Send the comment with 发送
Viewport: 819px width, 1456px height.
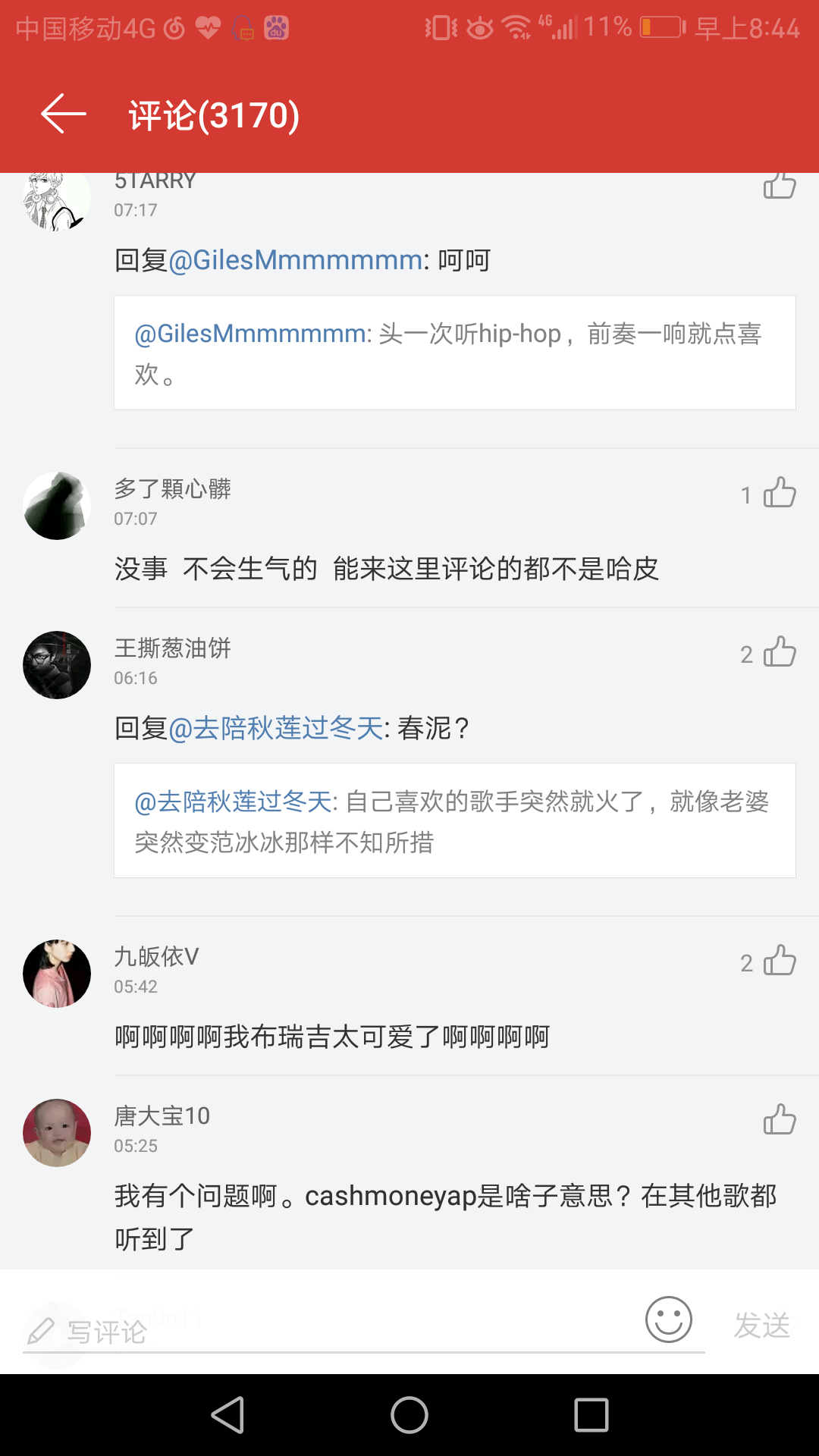pyautogui.click(x=761, y=1326)
